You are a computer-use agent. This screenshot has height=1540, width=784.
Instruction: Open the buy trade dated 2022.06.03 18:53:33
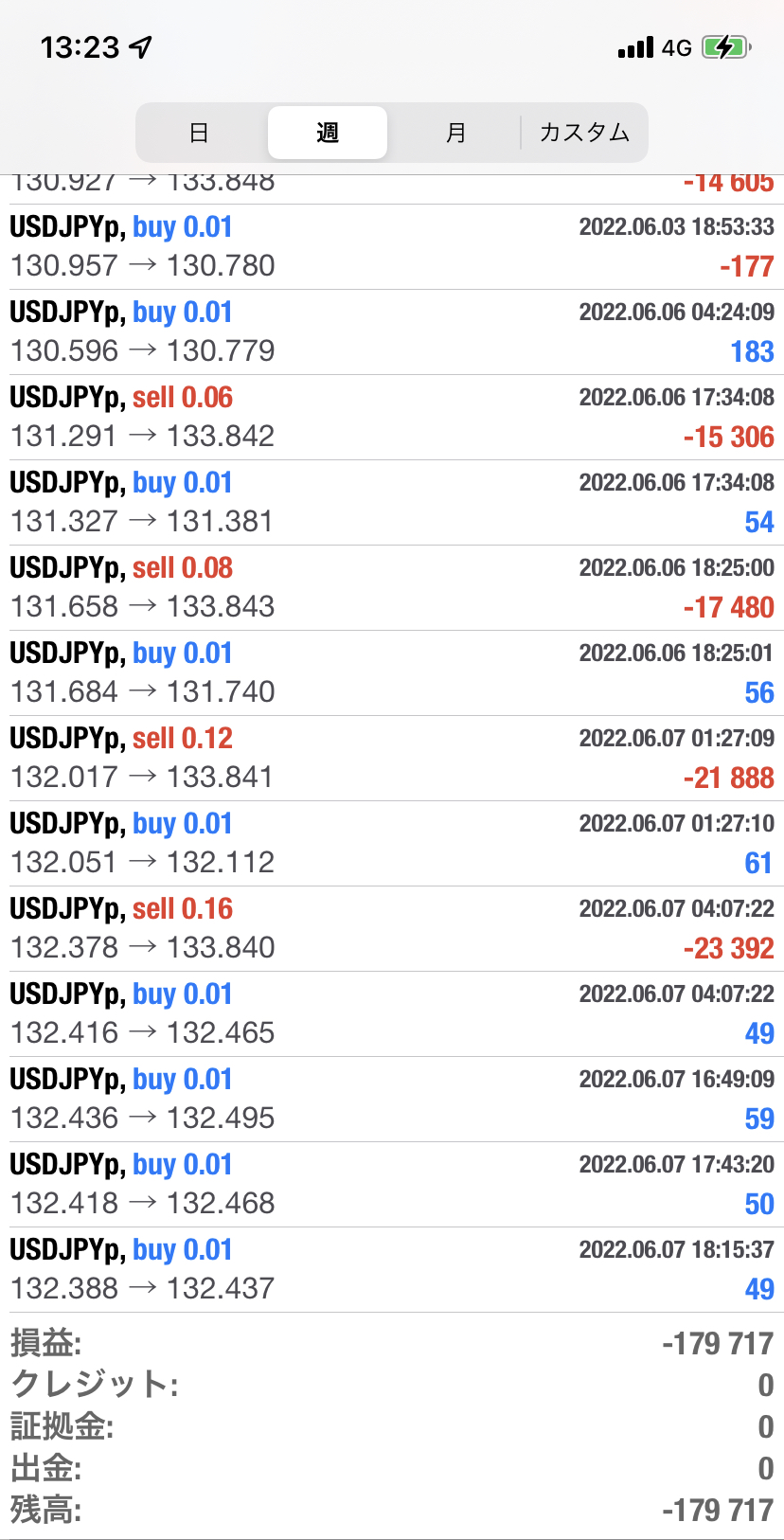(x=392, y=247)
